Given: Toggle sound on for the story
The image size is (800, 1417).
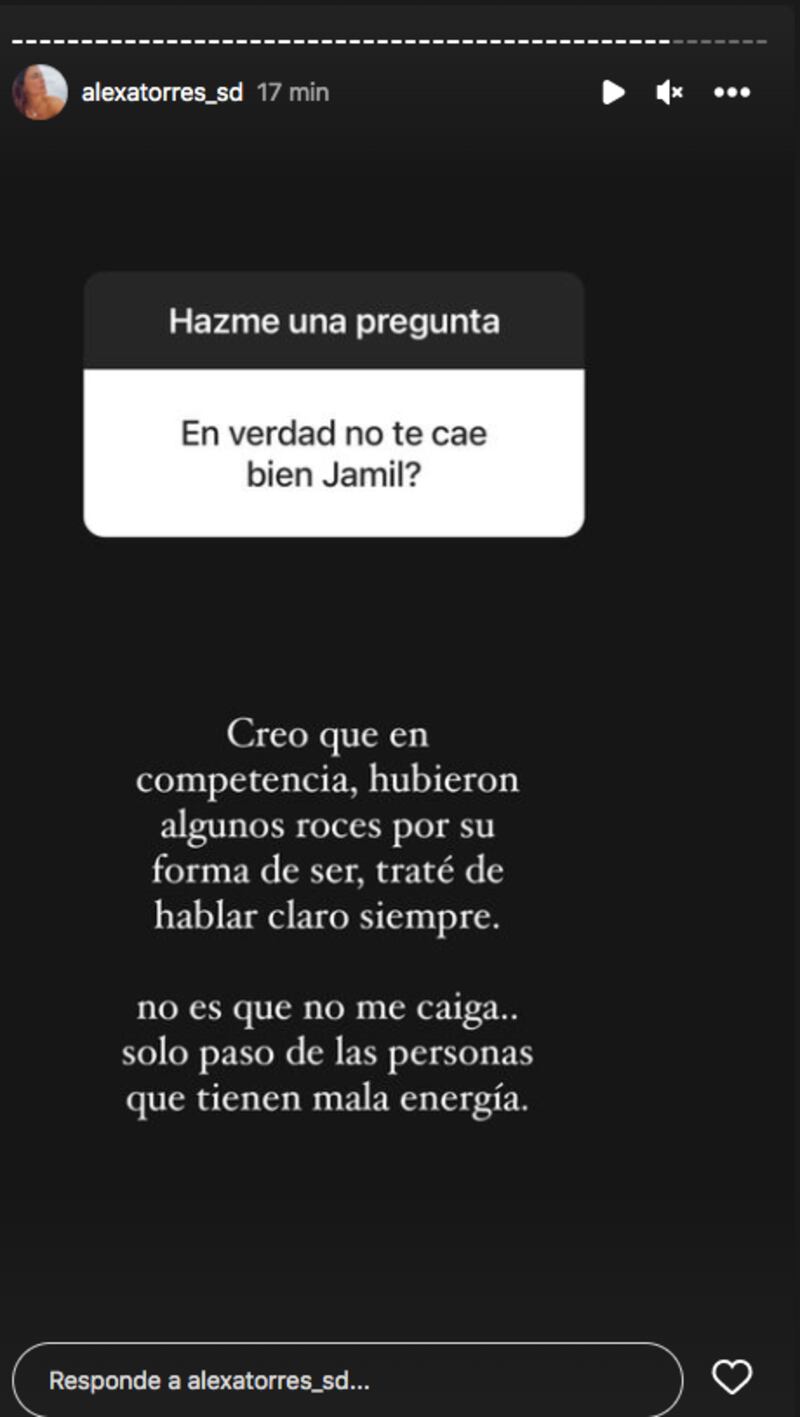Looking at the screenshot, I should pyautogui.click(x=669, y=93).
